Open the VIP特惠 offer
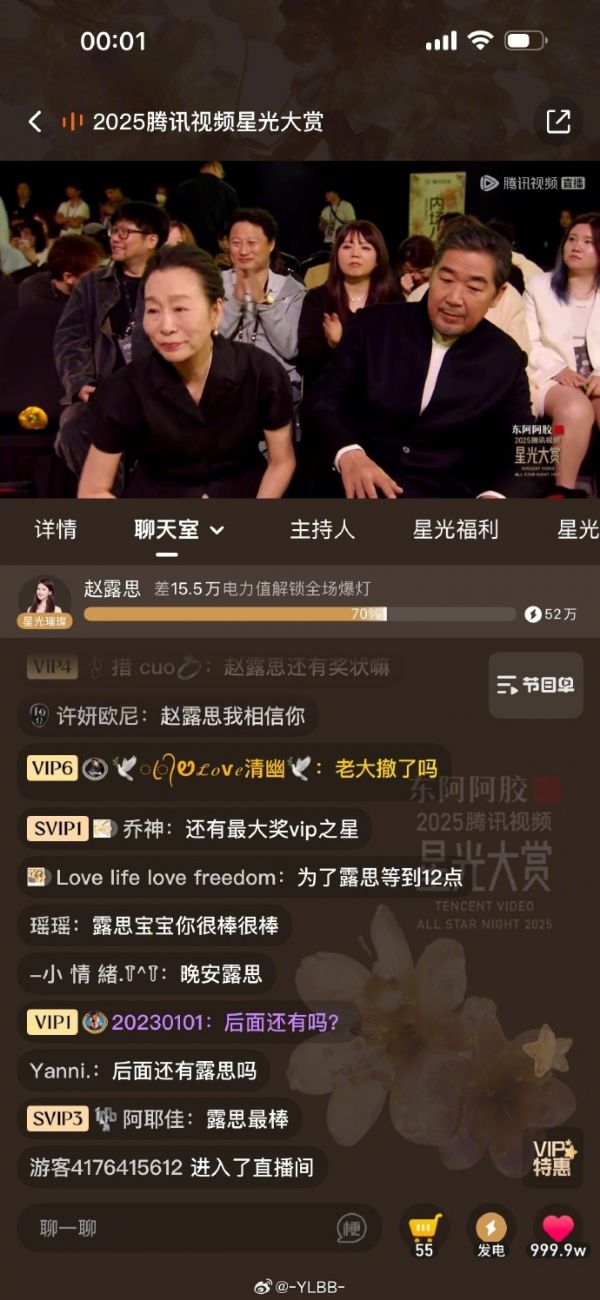Viewport: 600px width, 1300px height. click(552, 1158)
